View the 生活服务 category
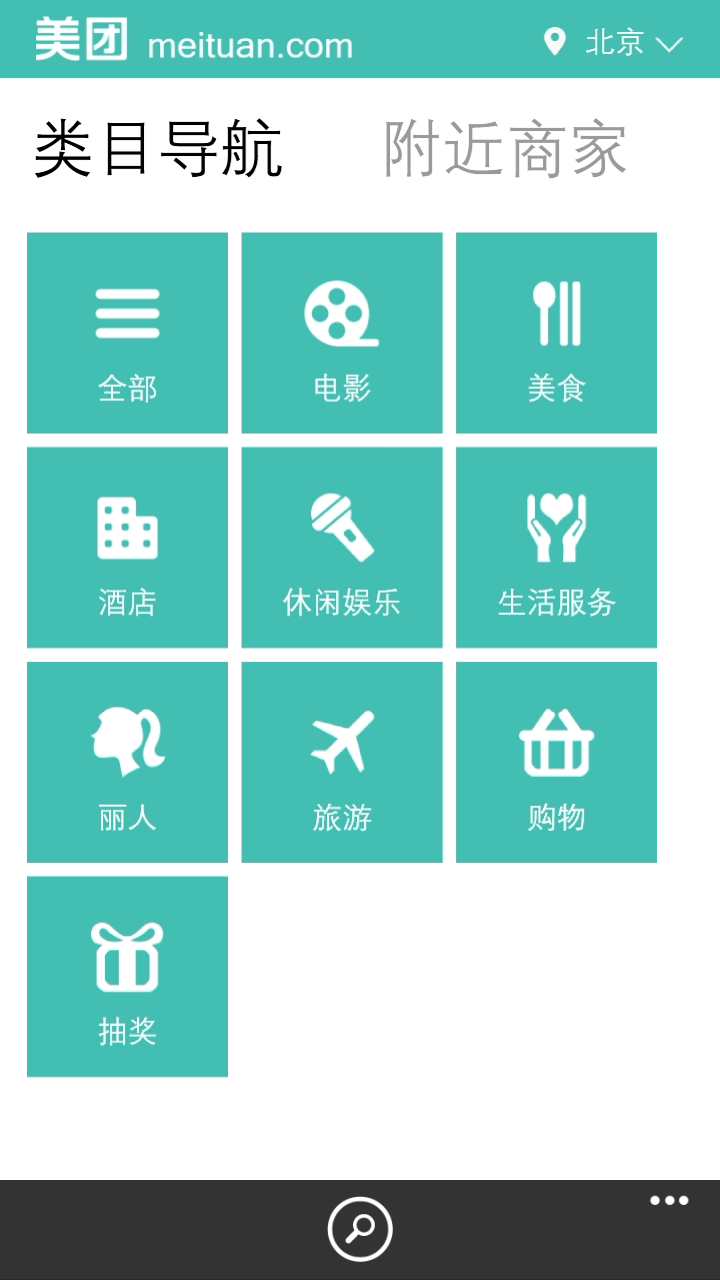 tap(556, 547)
